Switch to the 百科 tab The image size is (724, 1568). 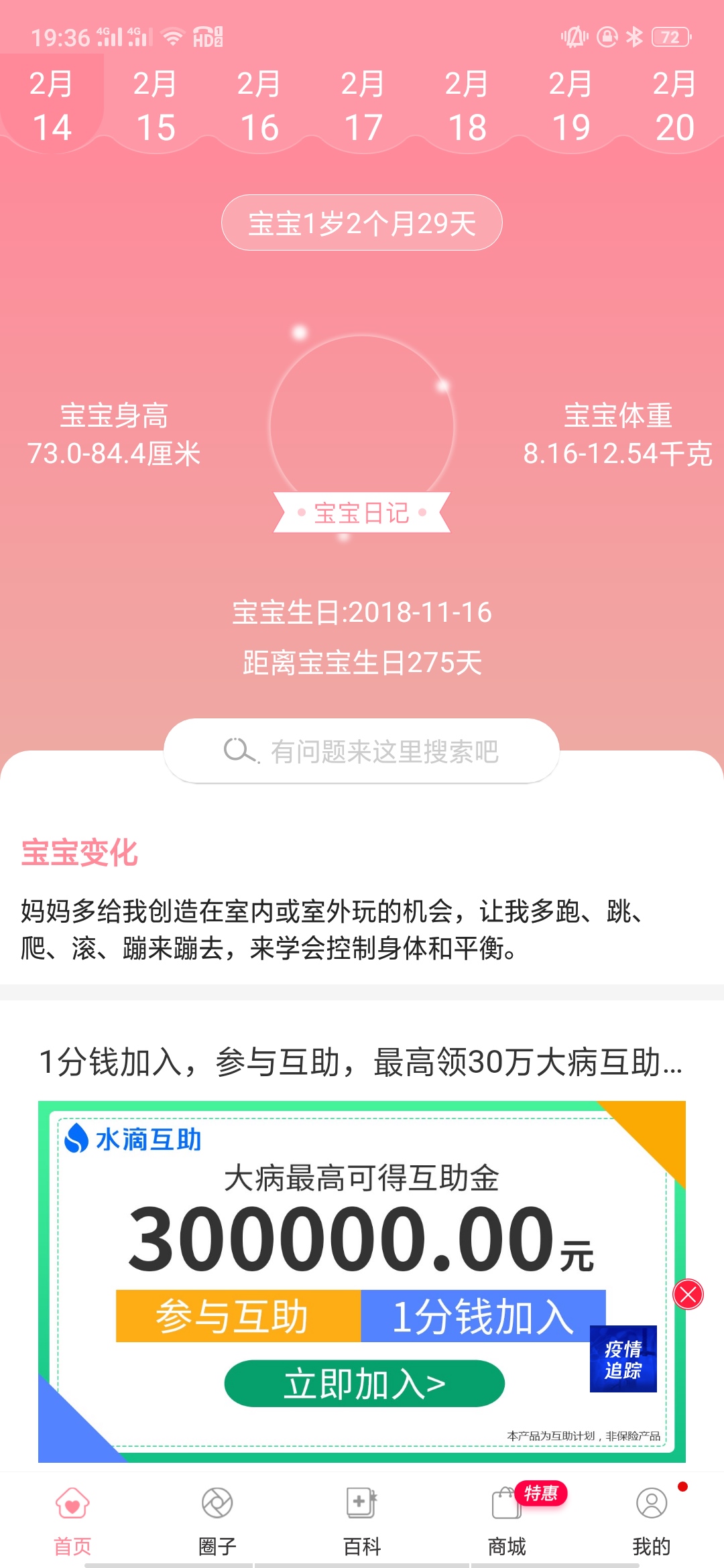pos(362,1518)
